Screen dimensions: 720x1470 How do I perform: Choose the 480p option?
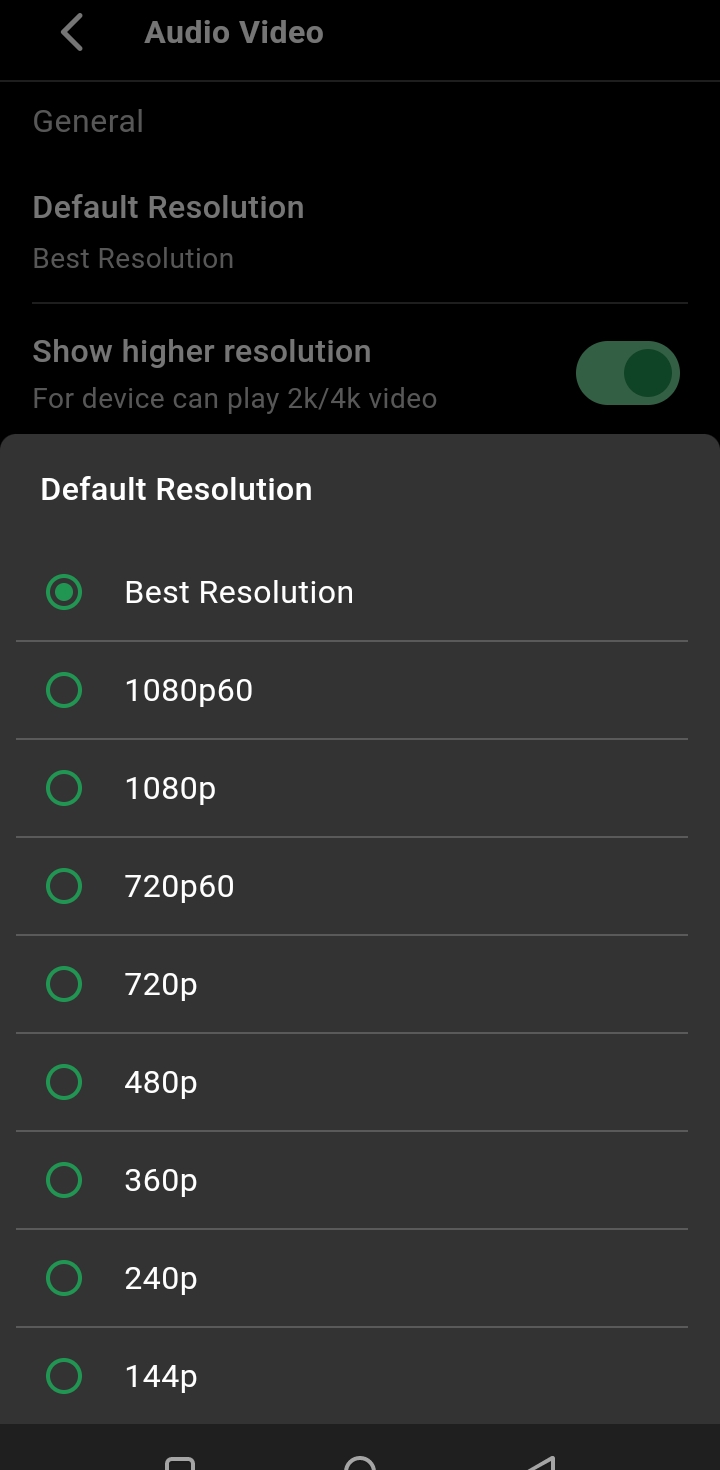(64, 1082)
